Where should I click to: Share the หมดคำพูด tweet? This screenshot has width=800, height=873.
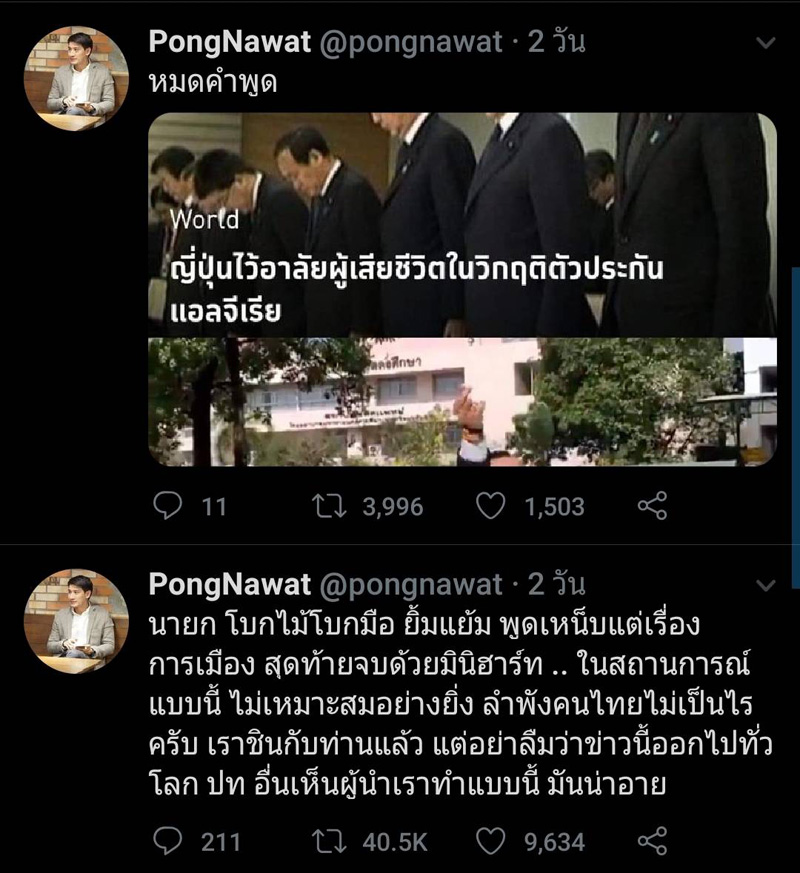(x=652, y=506)
